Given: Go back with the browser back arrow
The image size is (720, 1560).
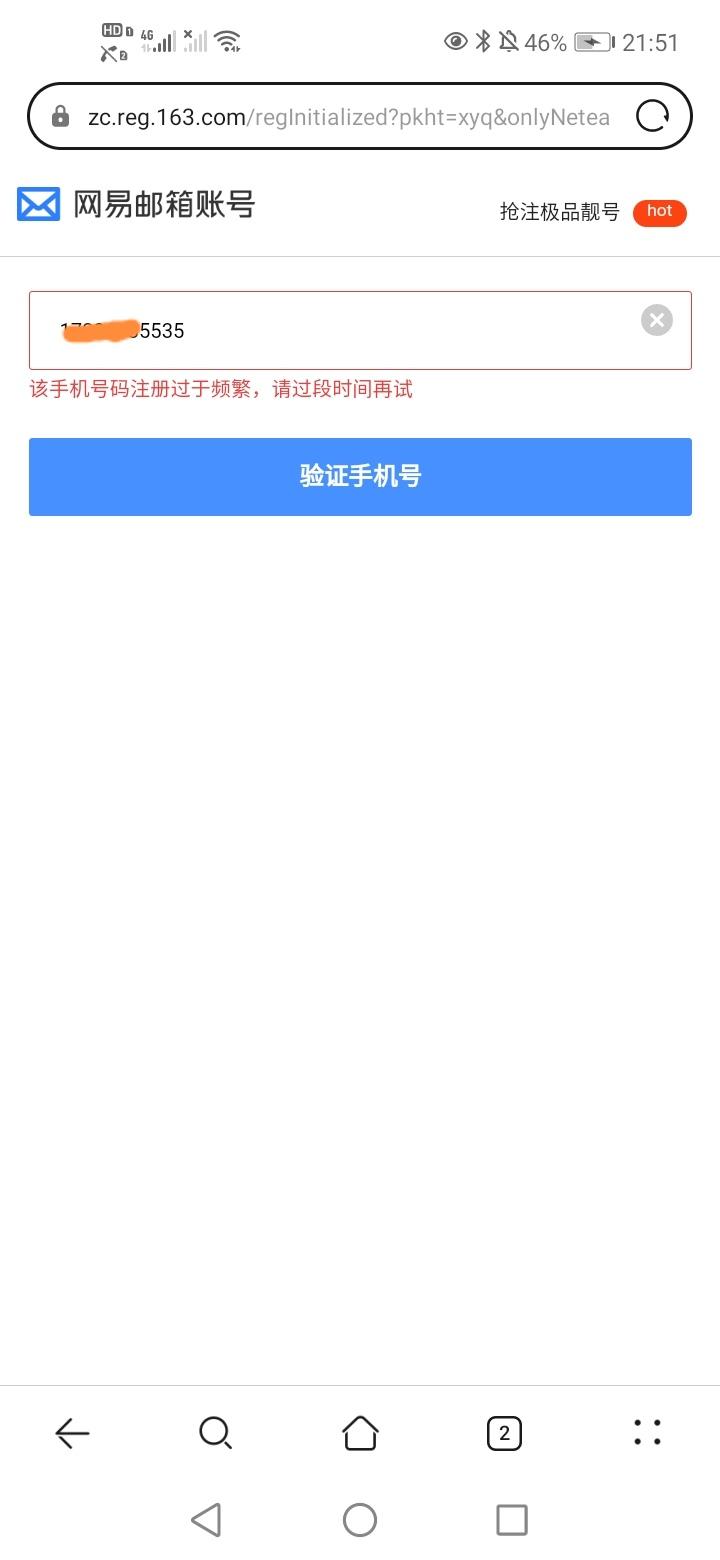Looking at the screenshot, I should [x=72, y=1433].
